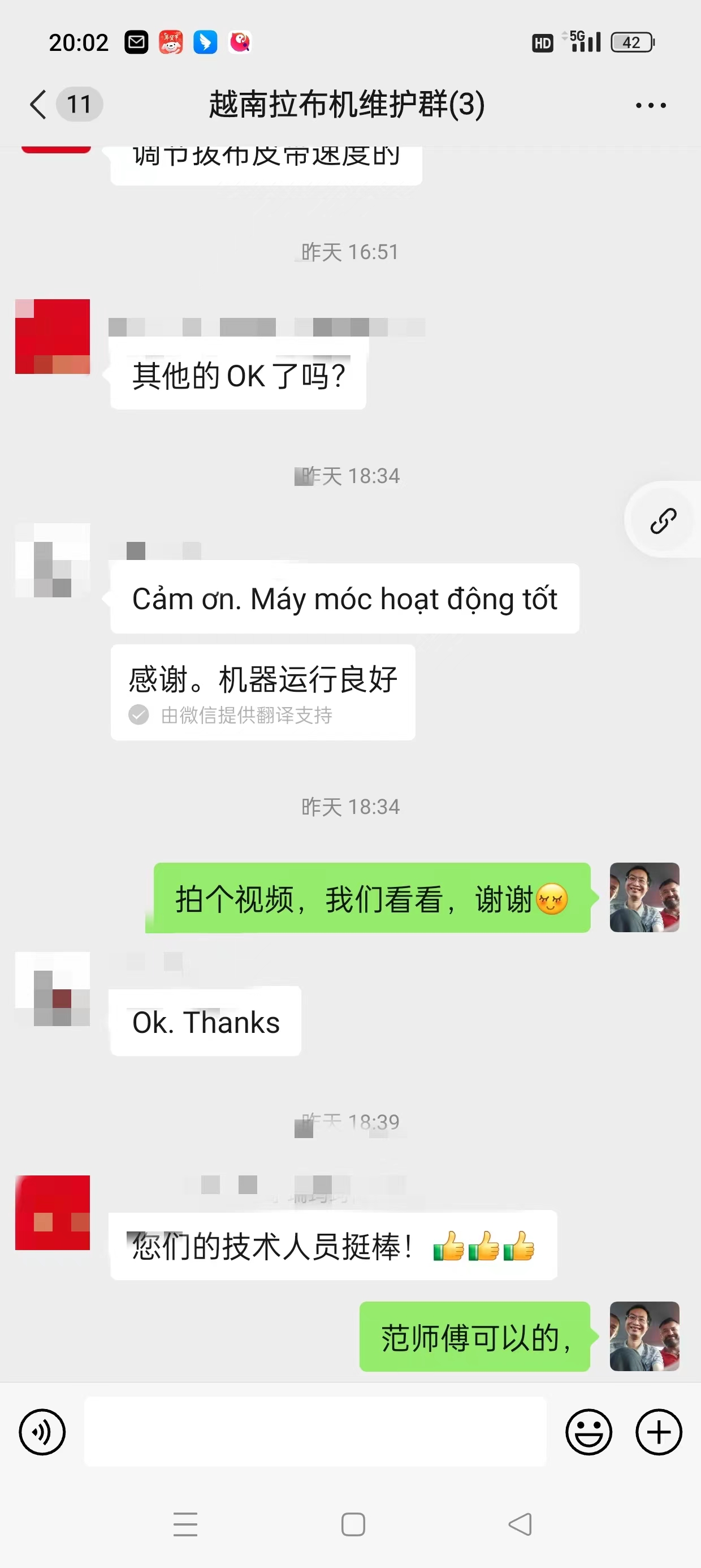Tap the floating link icon button
This screenshot has height=1568, width=701.
[663, 520]
